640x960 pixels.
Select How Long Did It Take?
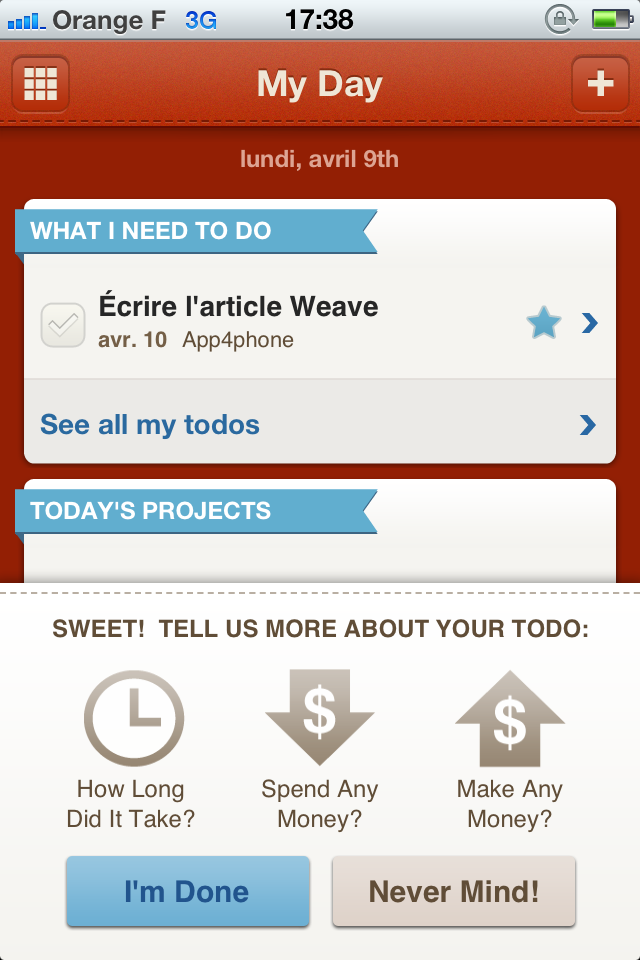[132, 750]
